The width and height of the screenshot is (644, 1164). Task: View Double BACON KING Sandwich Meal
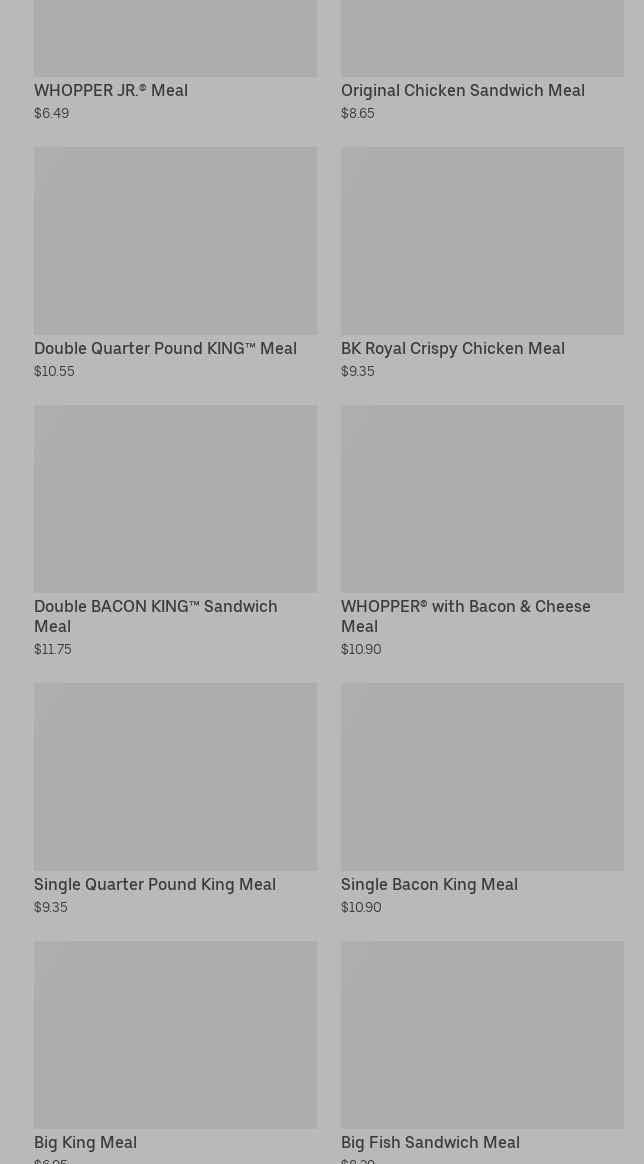(175, 532)
